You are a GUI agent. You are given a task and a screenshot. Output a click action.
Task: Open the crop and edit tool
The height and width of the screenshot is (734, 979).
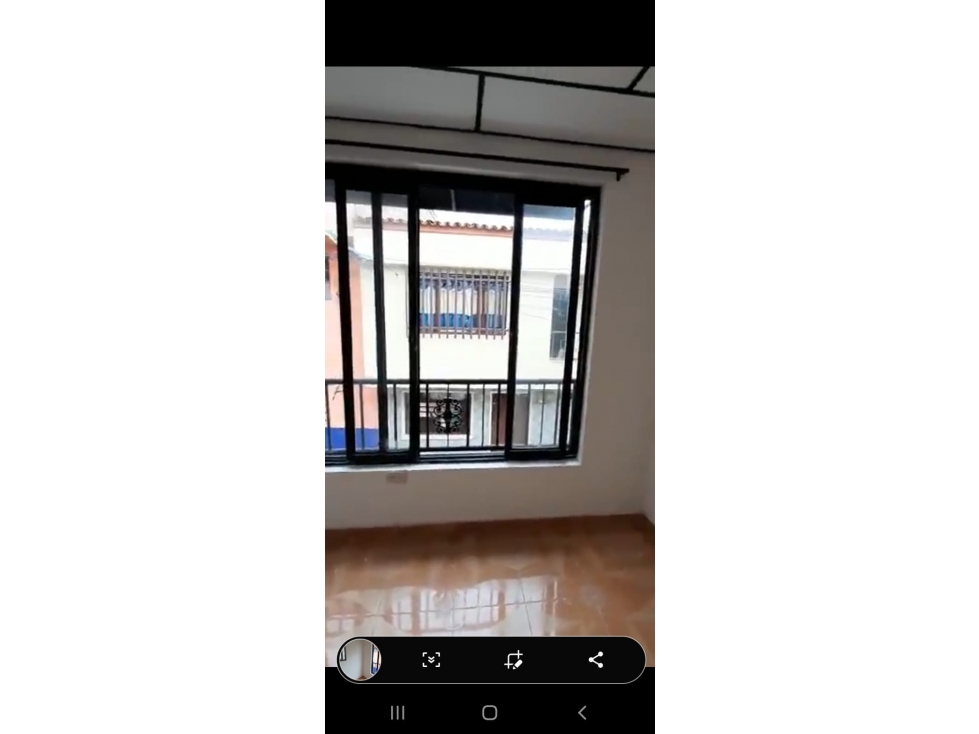pos(514,660)
